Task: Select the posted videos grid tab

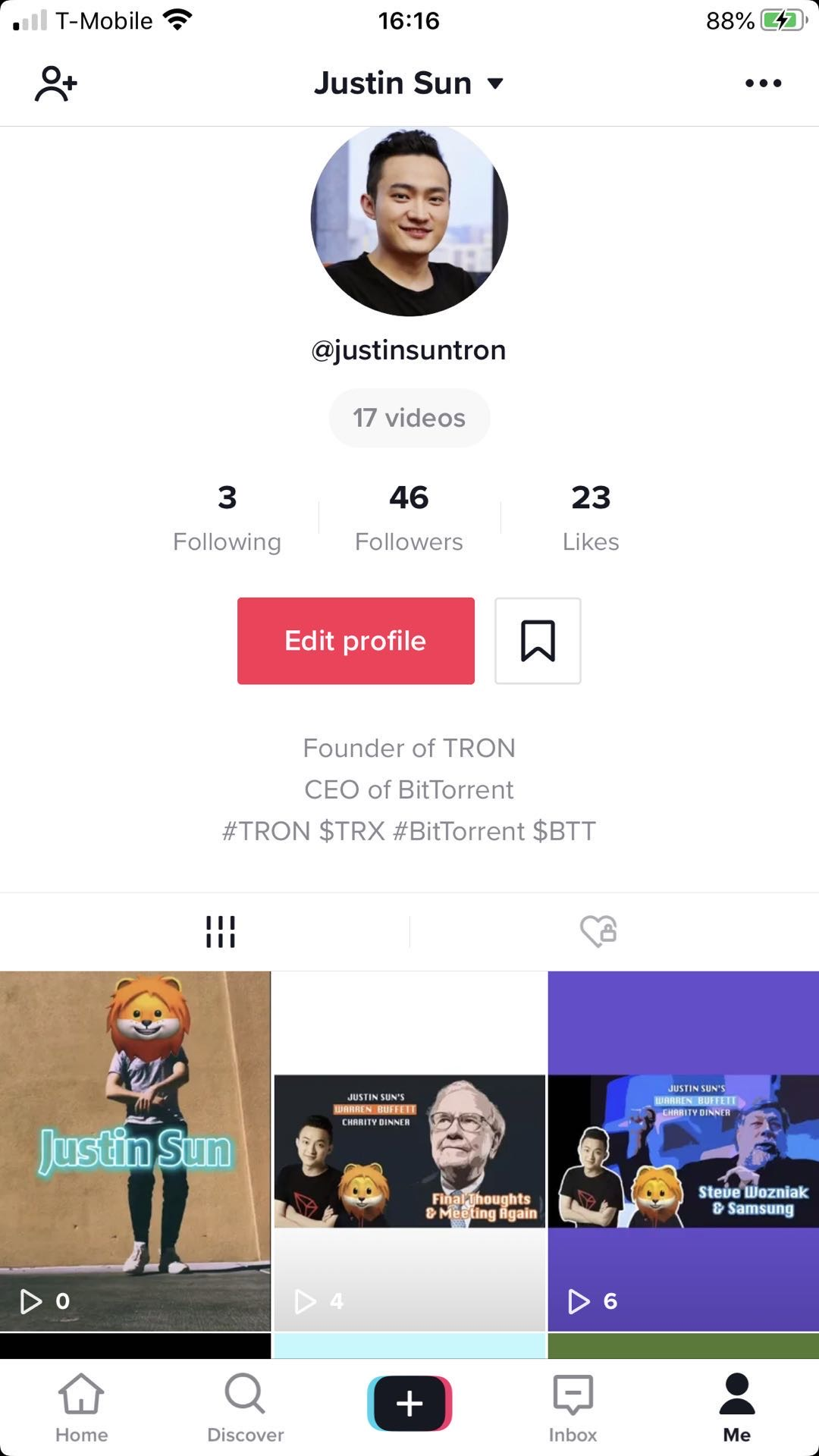Action: coord(221,930)
